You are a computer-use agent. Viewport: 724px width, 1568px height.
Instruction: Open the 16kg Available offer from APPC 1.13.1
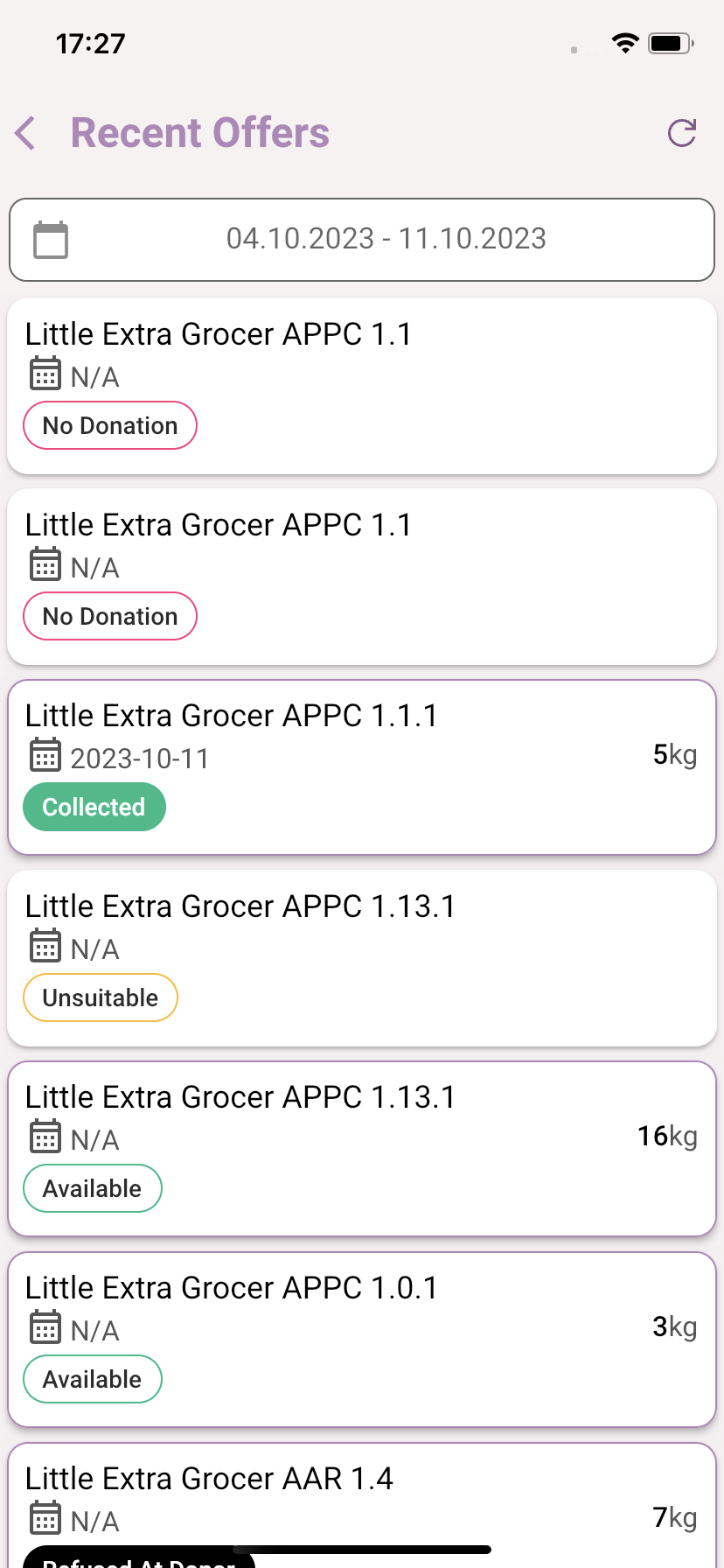(x=362, y=1149)
